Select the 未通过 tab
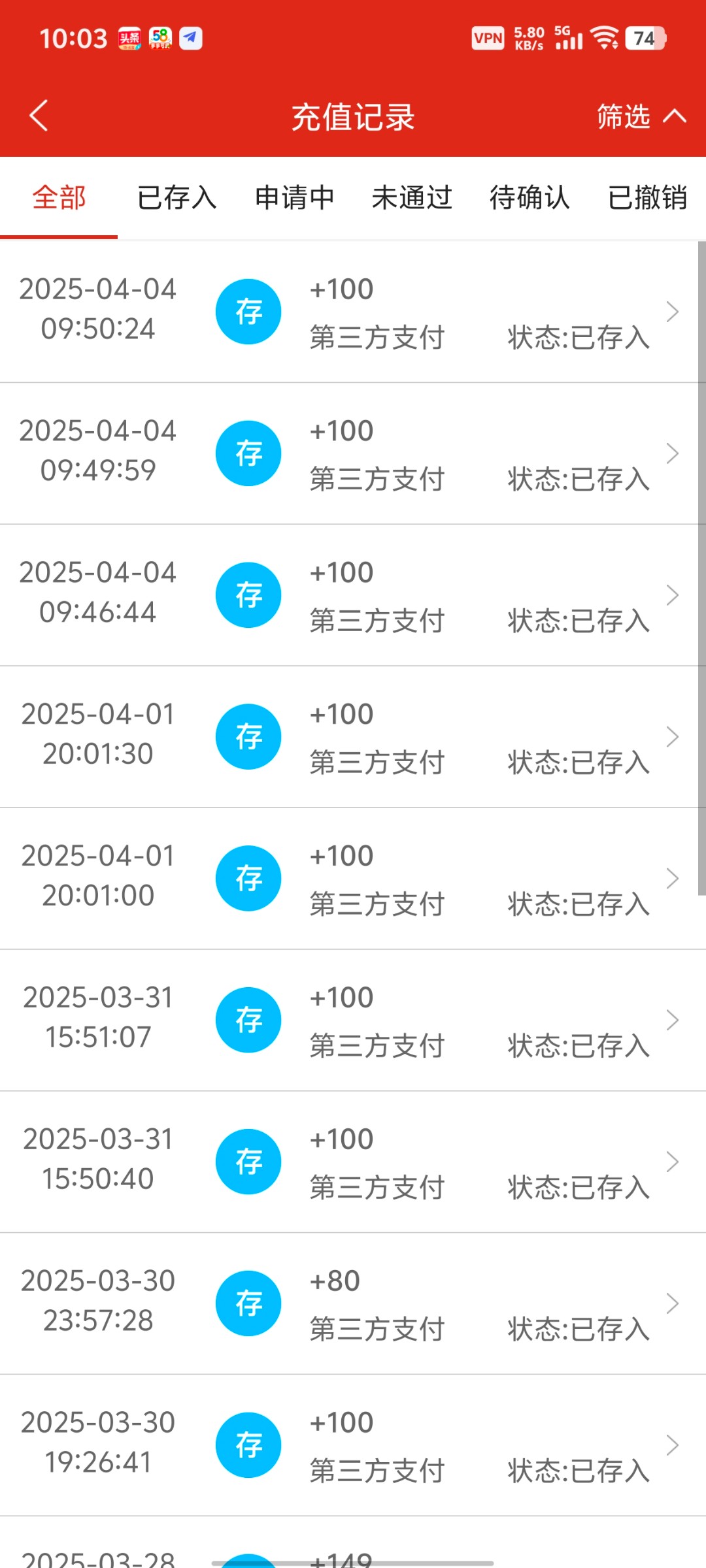The image size is (706, 1568). click(x=412, y=197)
